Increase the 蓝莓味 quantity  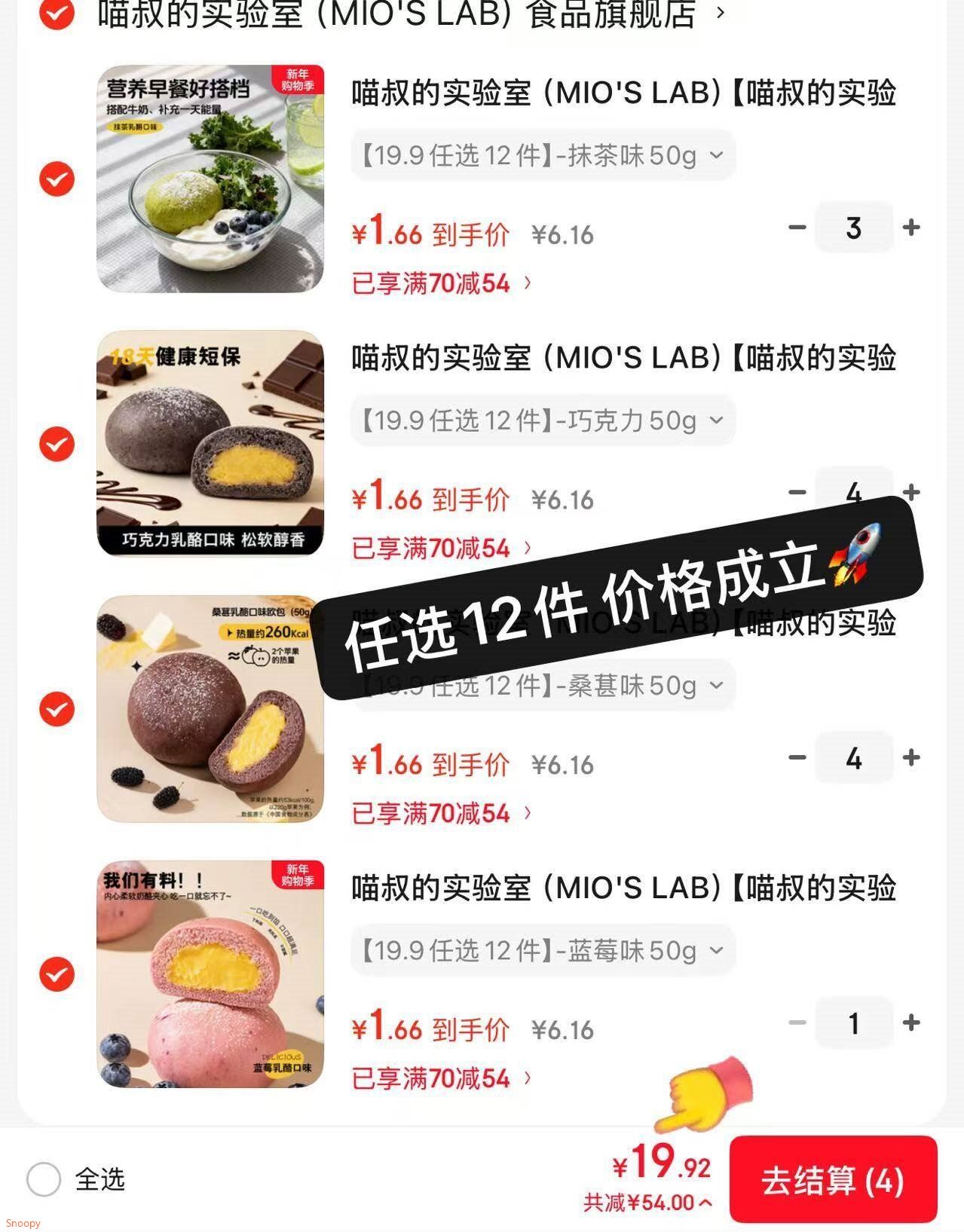click(911, 1023)
